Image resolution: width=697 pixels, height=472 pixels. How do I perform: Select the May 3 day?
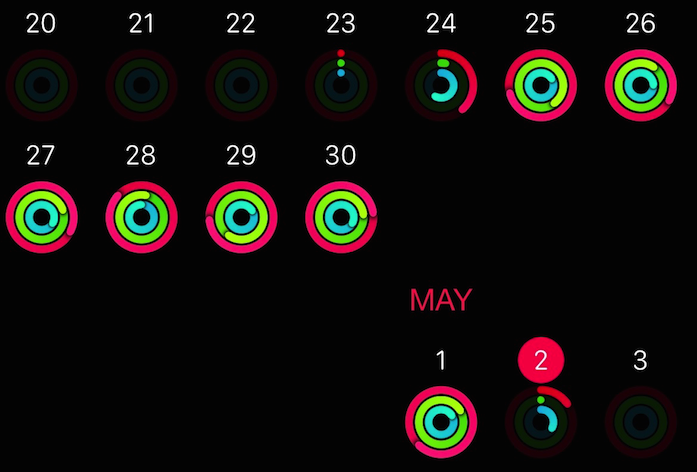(641, 421)
